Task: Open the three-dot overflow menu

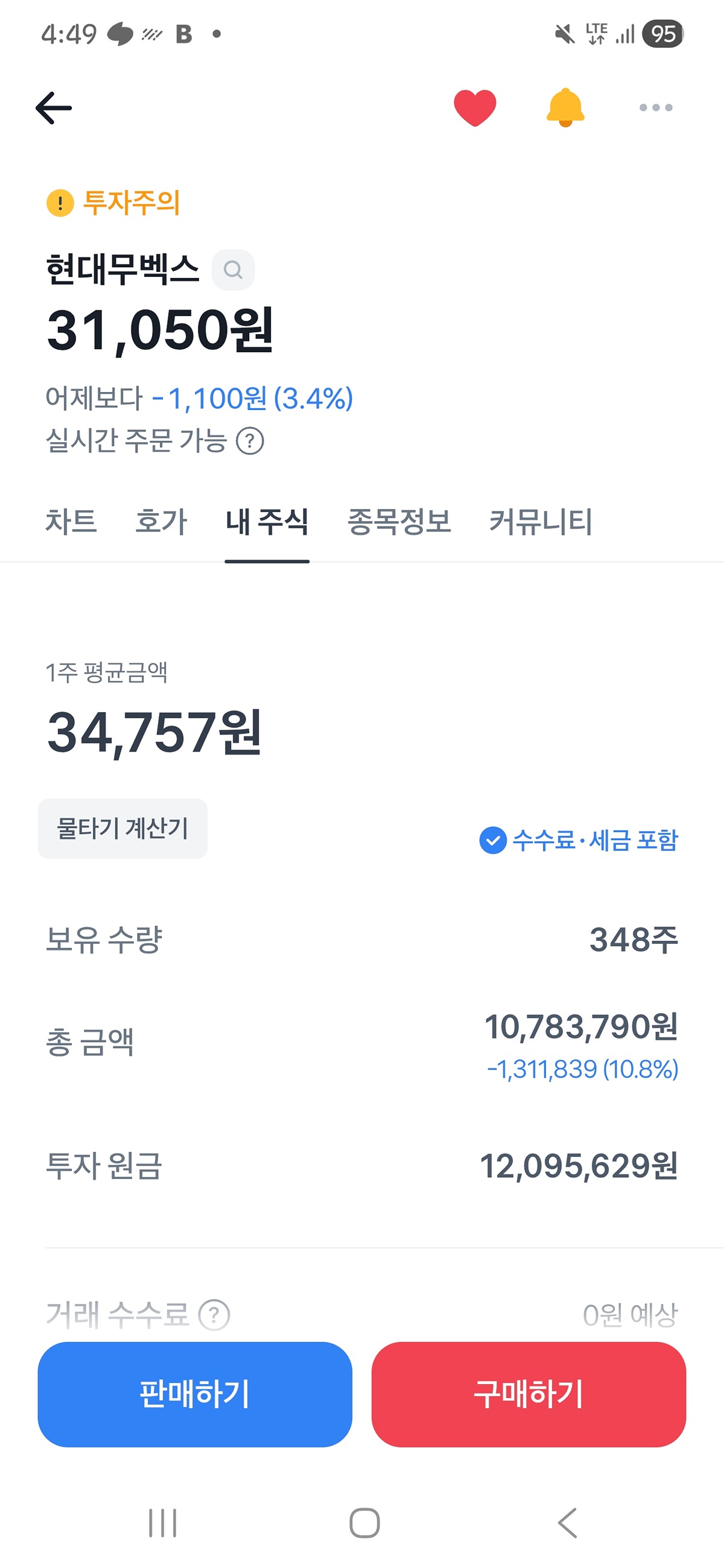Action: tap(656, 108)
